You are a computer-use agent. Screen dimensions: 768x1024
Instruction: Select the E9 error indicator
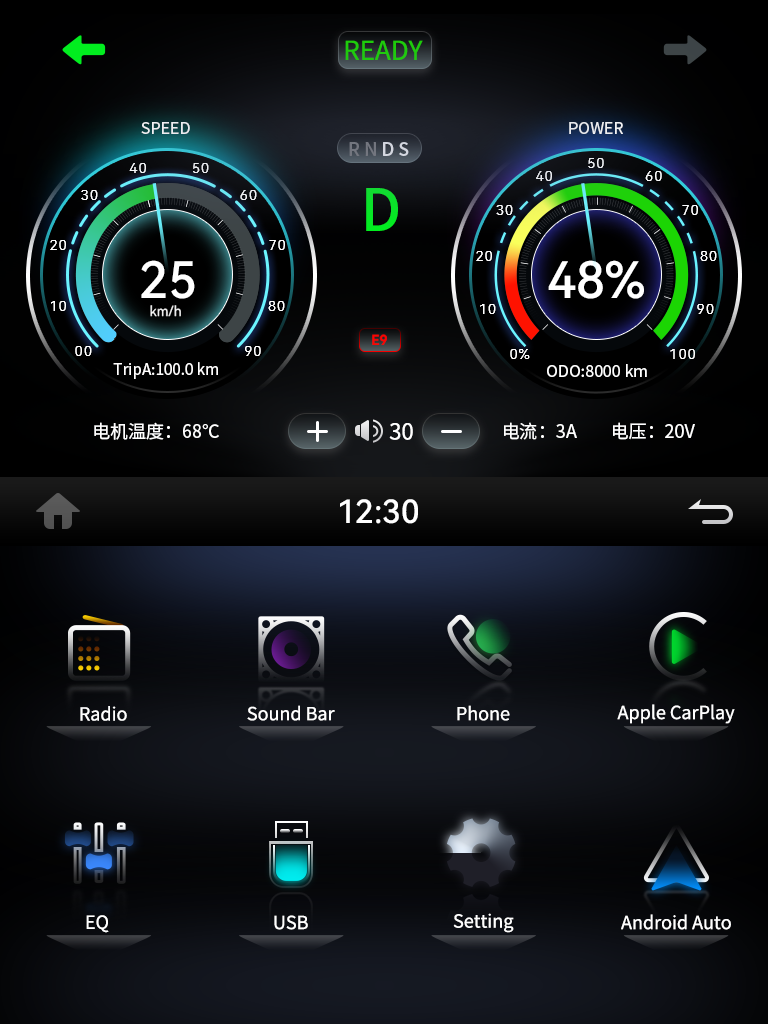380,340
